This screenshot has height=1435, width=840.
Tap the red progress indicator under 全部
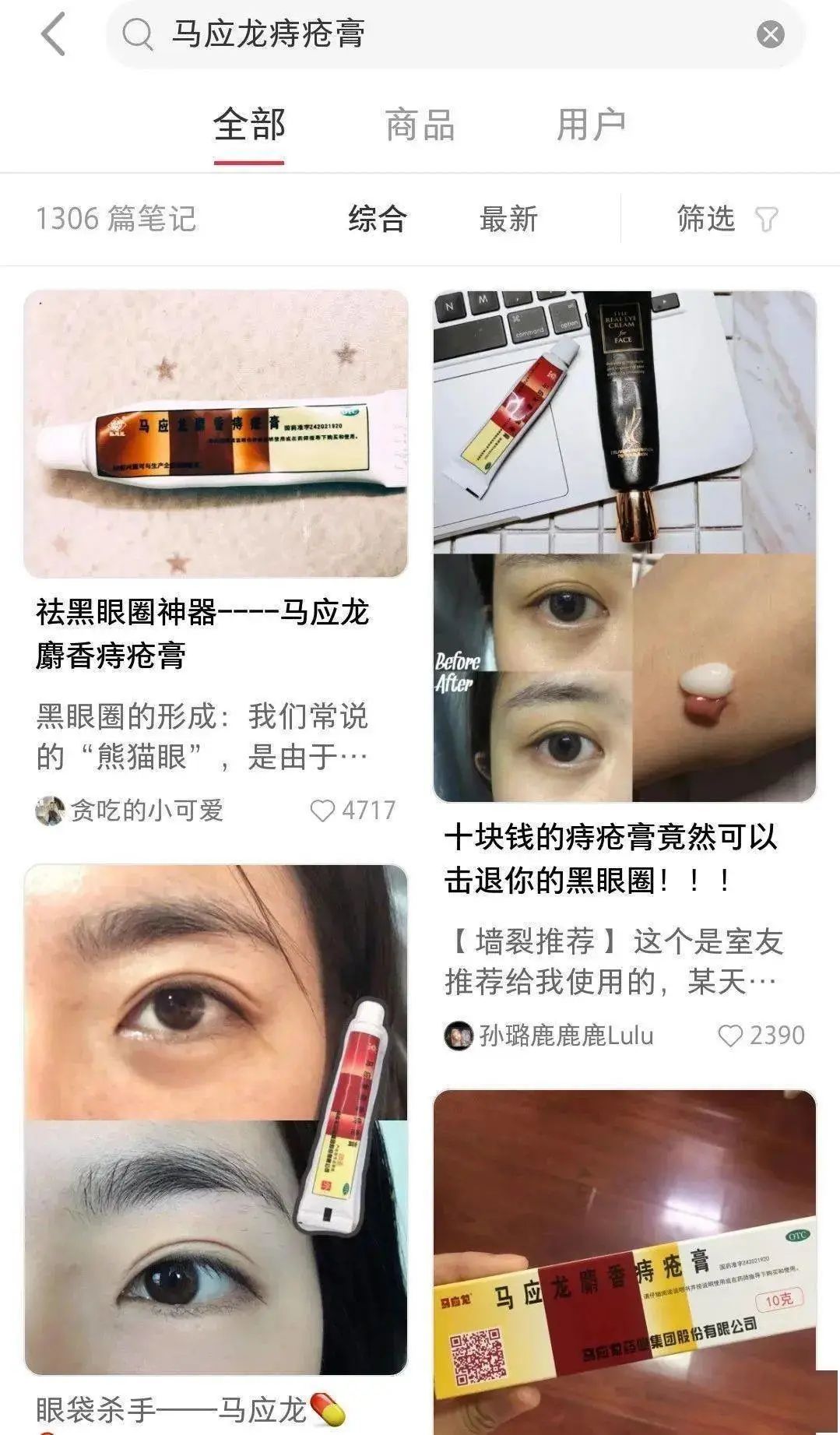249,162
